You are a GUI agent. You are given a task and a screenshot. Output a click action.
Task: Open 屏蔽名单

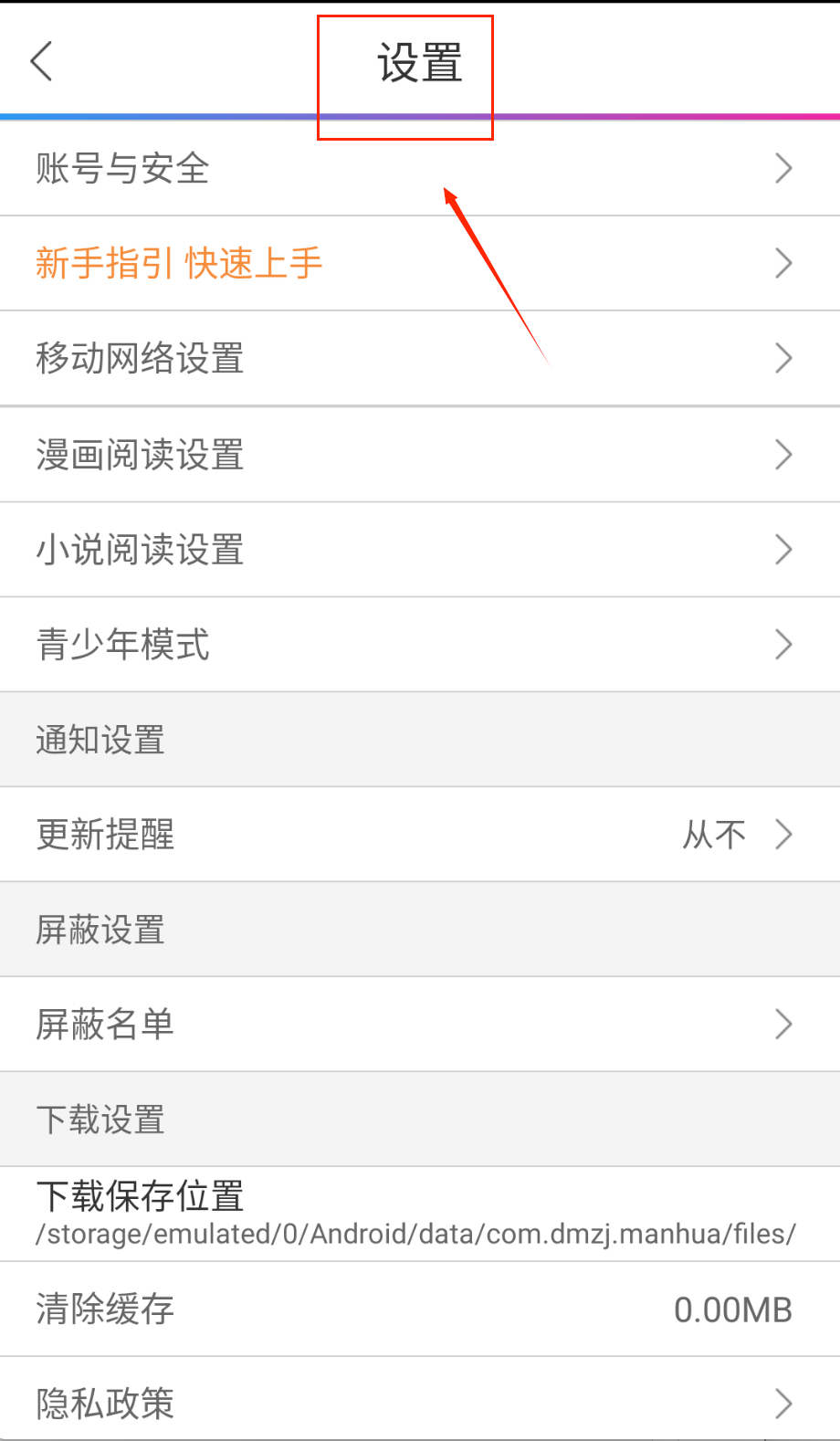pos(420,1025)
